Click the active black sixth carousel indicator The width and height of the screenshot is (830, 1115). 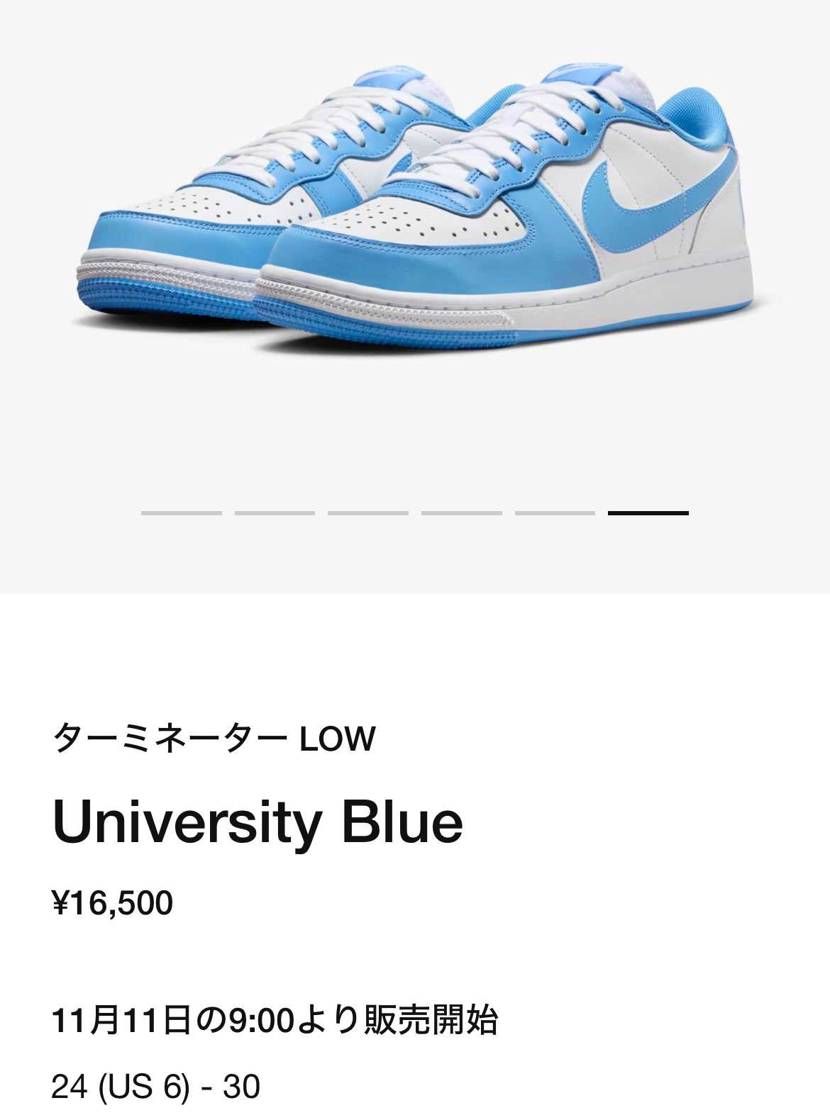(x=647, y=514)
